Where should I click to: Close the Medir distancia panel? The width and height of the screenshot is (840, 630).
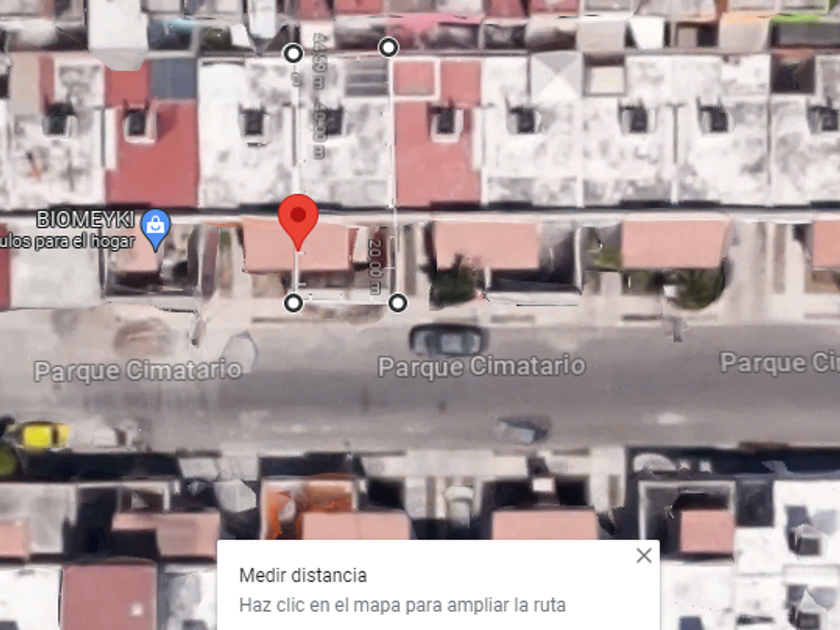644,556
